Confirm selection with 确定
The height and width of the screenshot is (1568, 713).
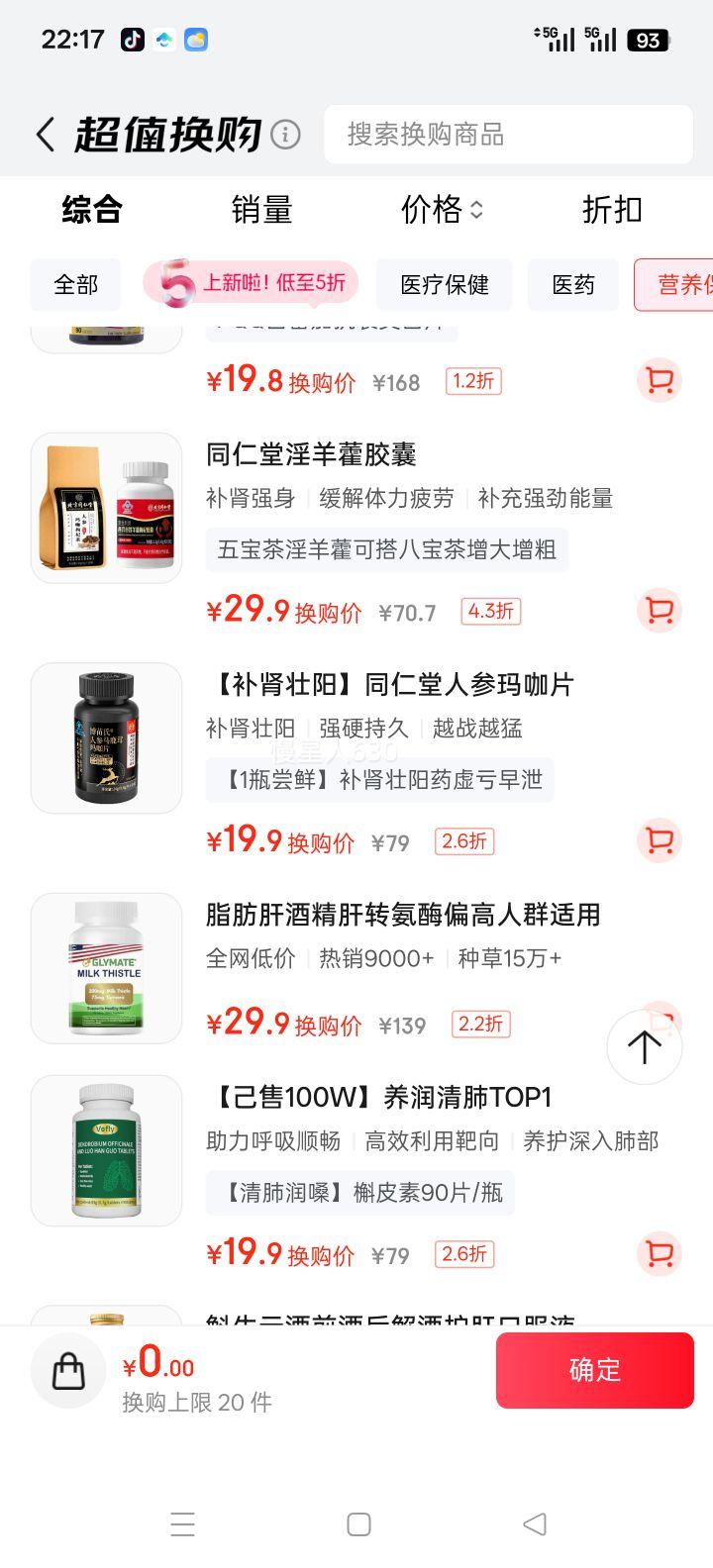594,1370
